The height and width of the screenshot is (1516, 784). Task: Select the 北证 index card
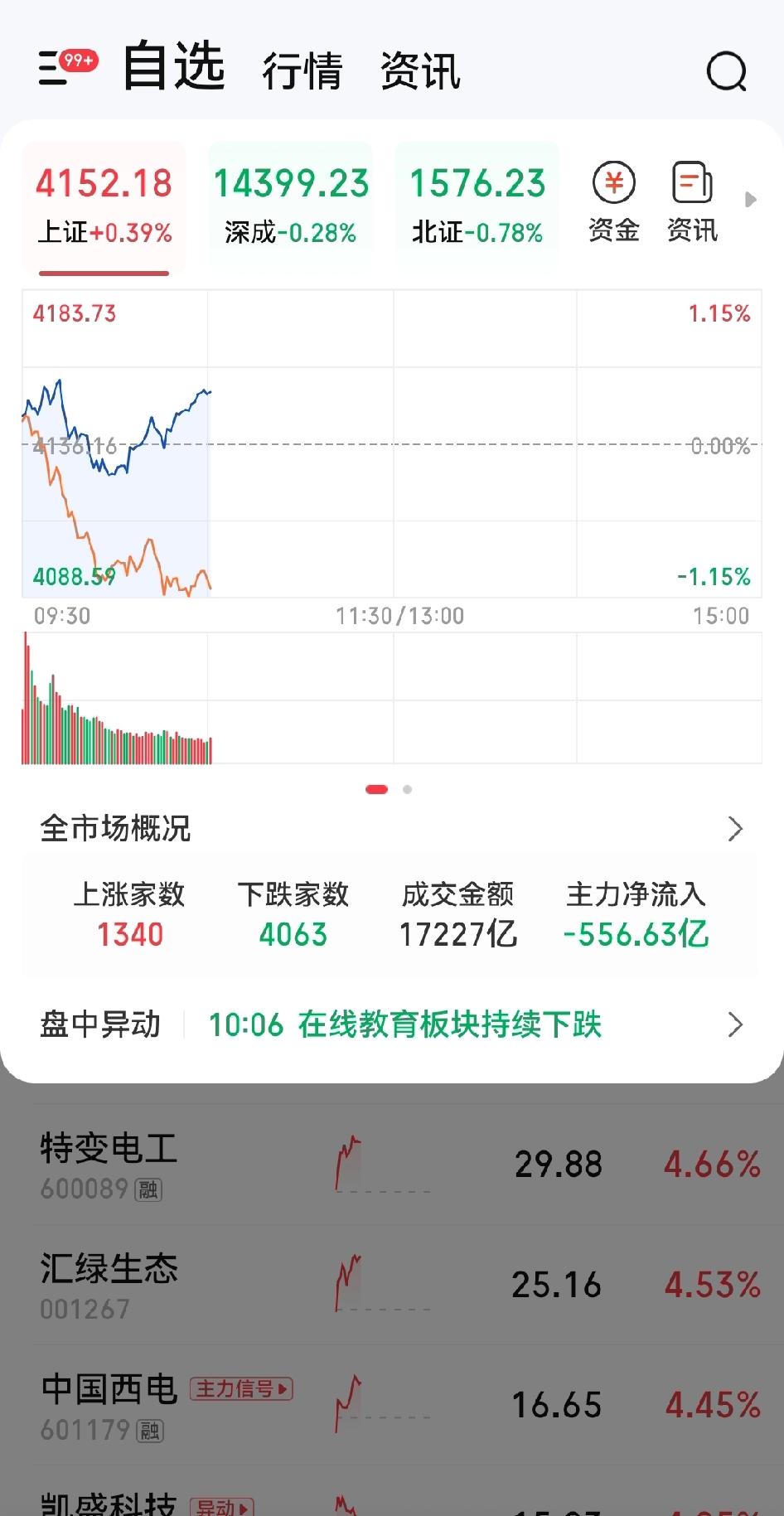tap(477, 199)
